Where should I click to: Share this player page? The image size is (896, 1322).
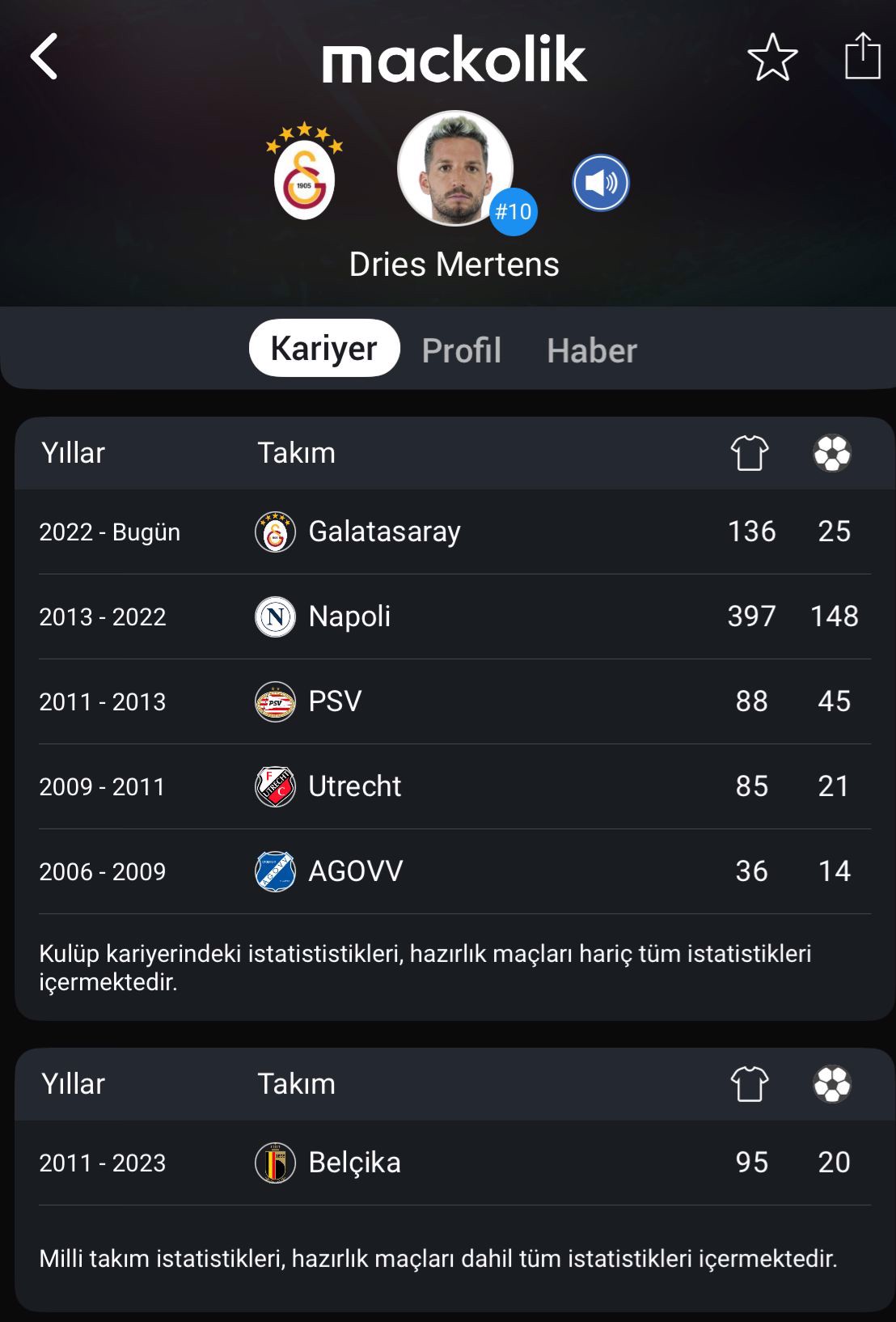pos(862,57)
